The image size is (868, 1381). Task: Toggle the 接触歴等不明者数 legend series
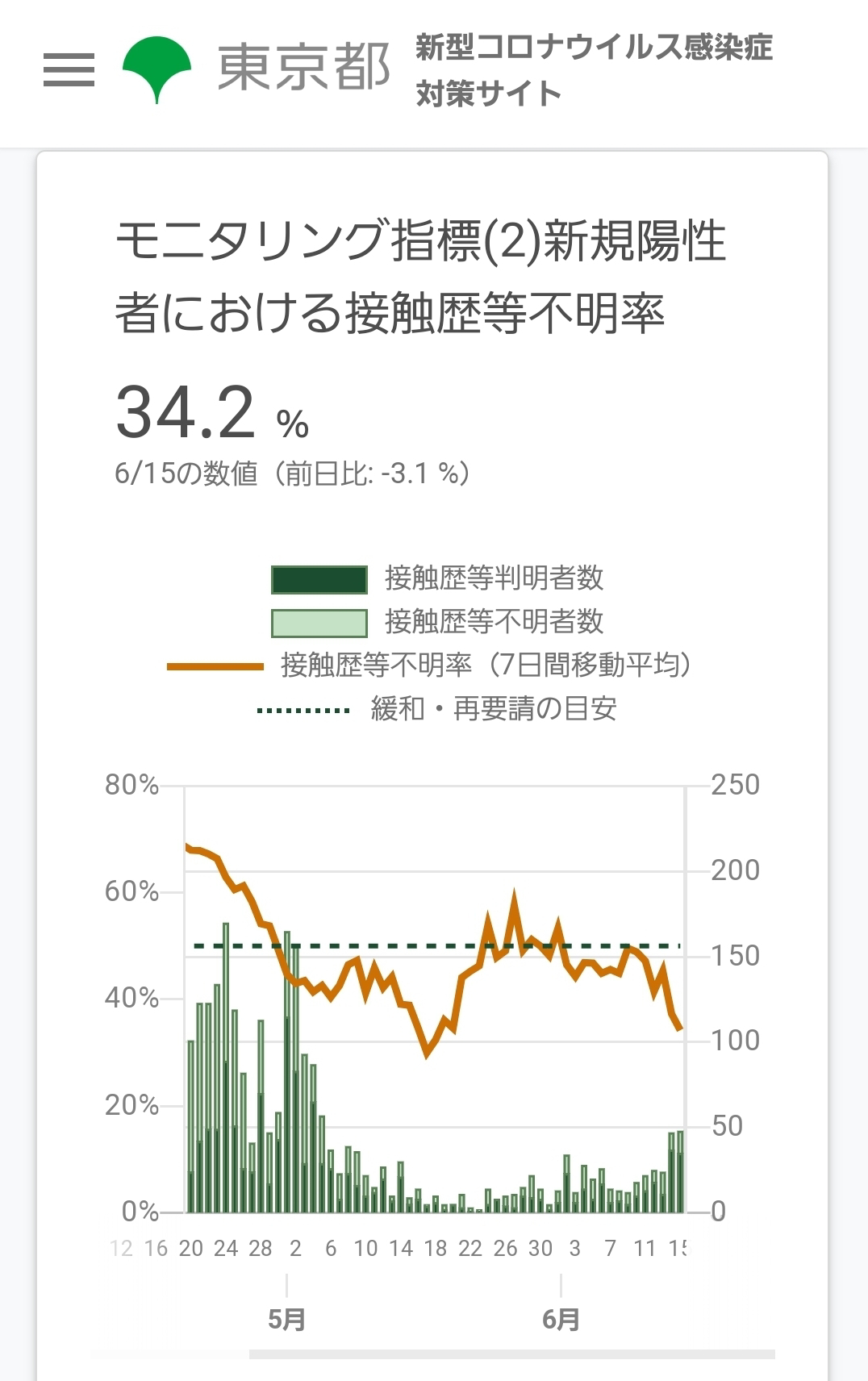437,622
